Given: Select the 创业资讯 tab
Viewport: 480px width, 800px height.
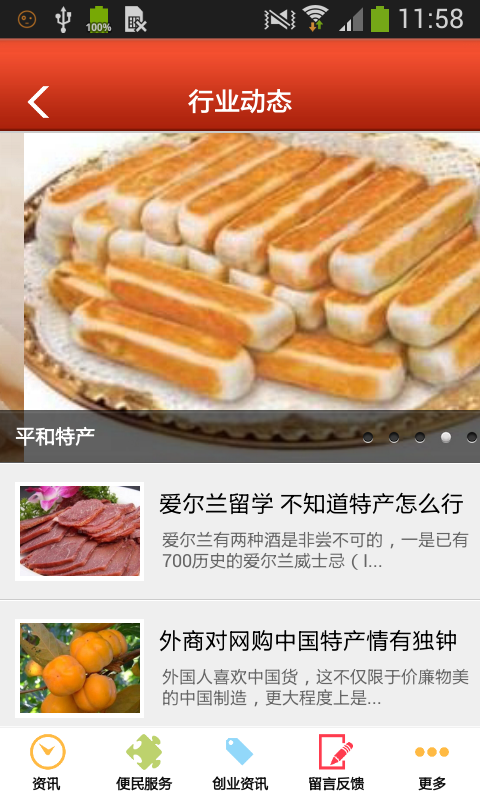Looking at the screenshot, I should coord(240,762).
